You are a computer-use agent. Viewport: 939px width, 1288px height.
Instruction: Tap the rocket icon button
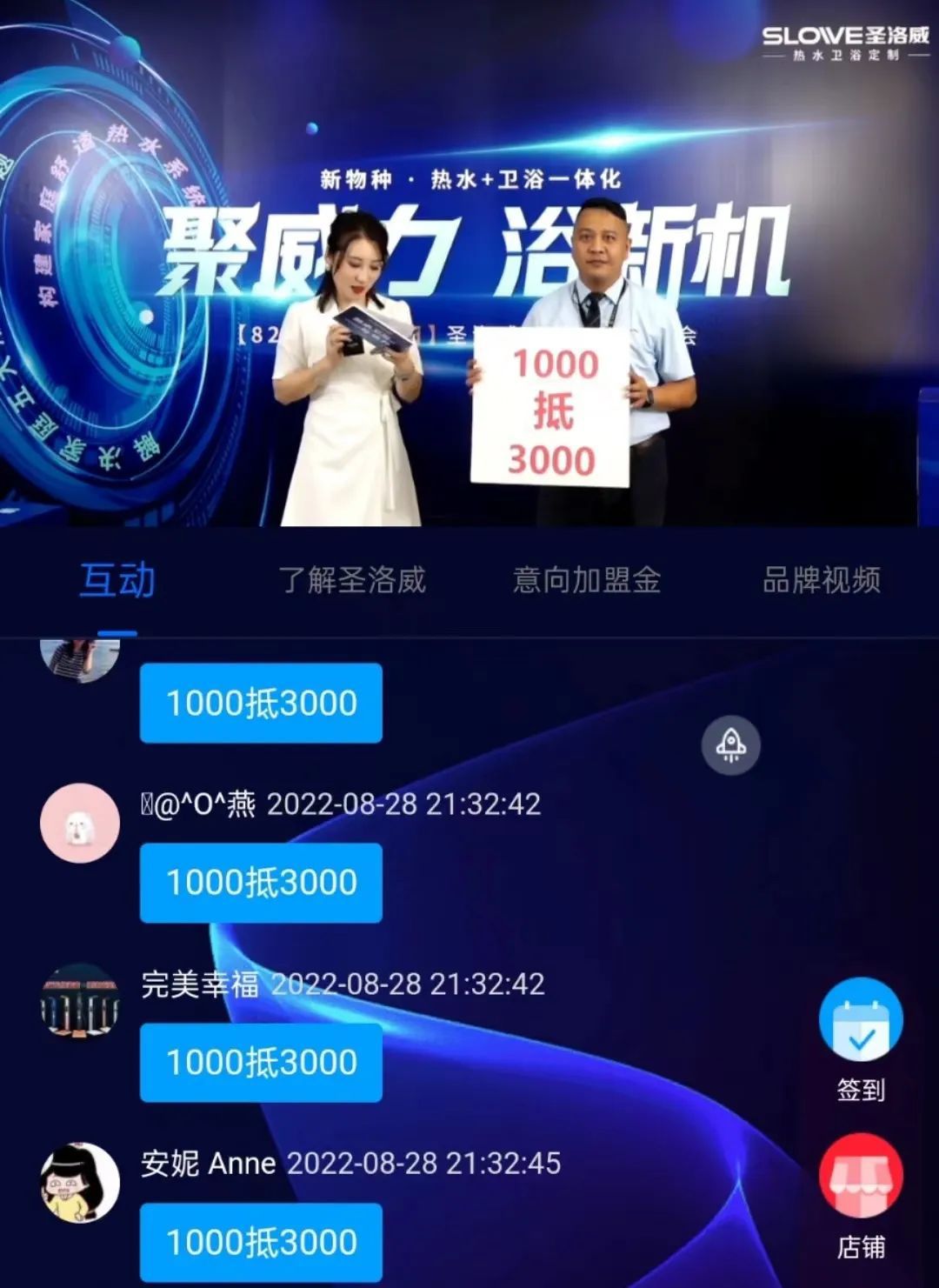tap(730, 745)
